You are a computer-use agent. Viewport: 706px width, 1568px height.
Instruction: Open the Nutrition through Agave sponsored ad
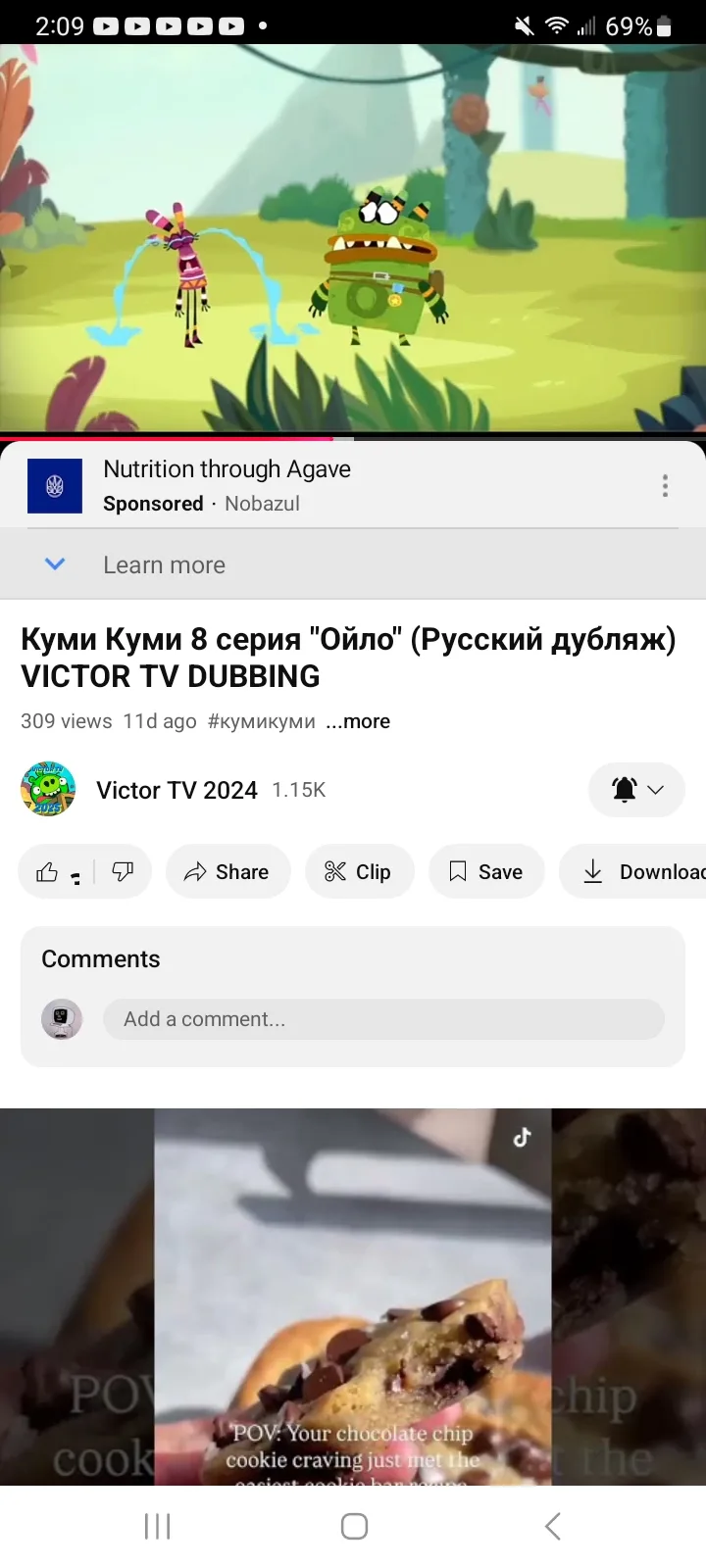(227, 469)
